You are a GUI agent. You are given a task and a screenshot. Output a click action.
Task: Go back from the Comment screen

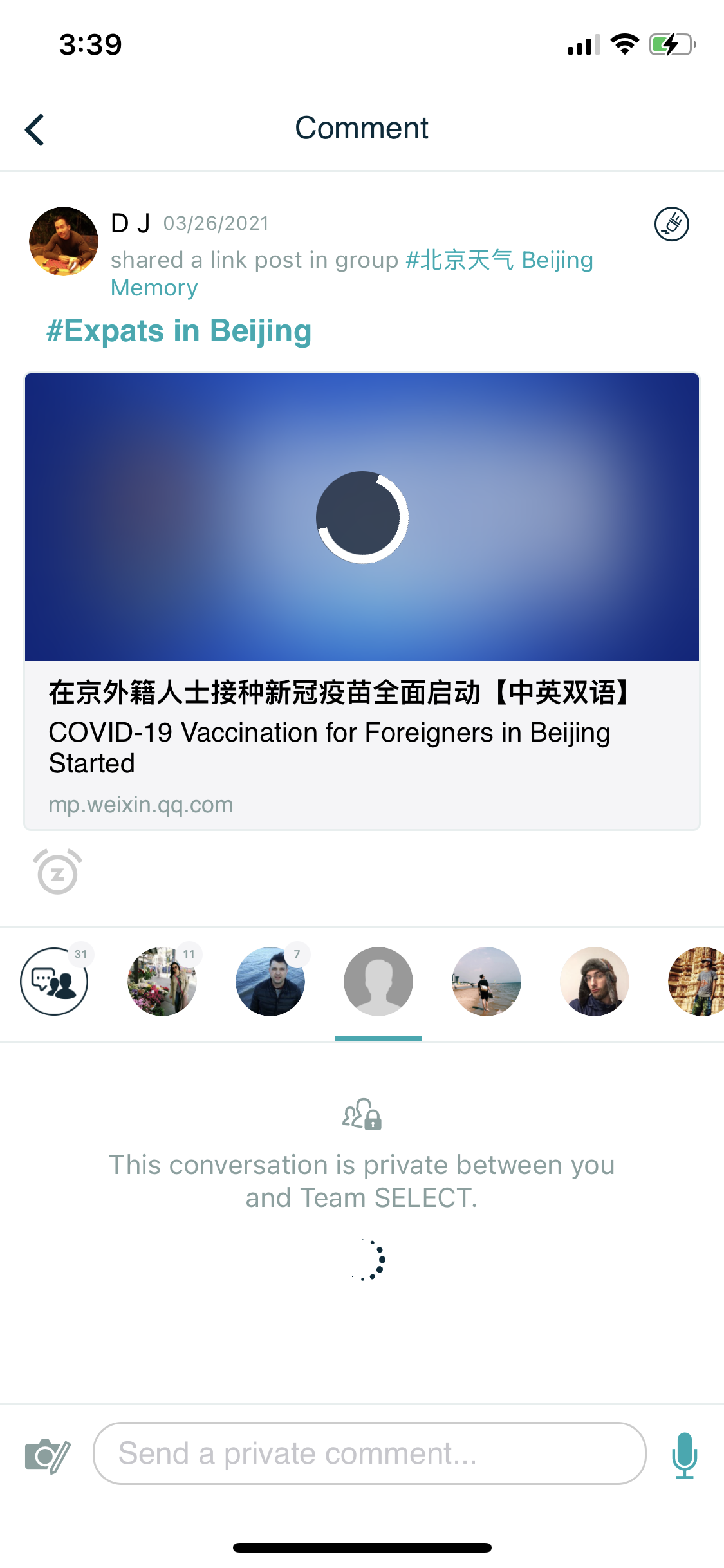pos(35,129)
